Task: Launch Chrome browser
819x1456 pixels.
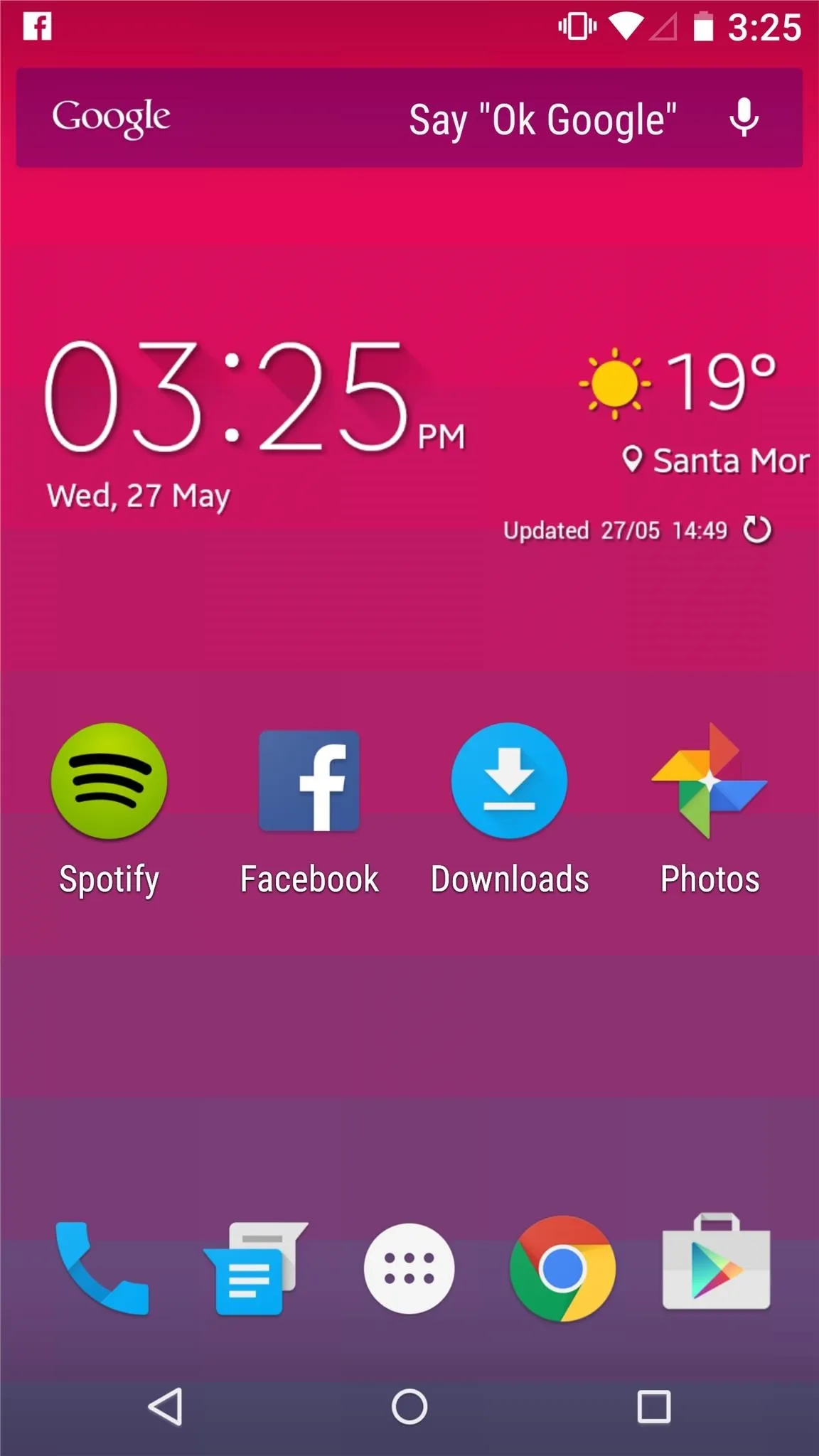Action: click(562, 1268)
